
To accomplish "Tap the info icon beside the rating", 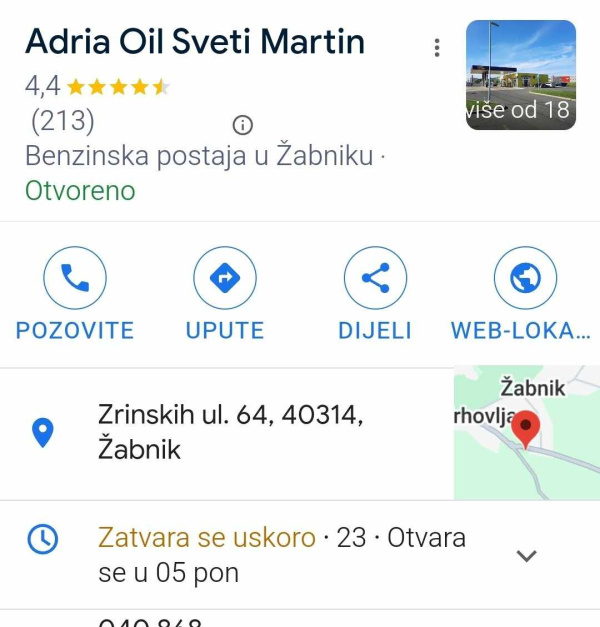I will click(242, 125).
